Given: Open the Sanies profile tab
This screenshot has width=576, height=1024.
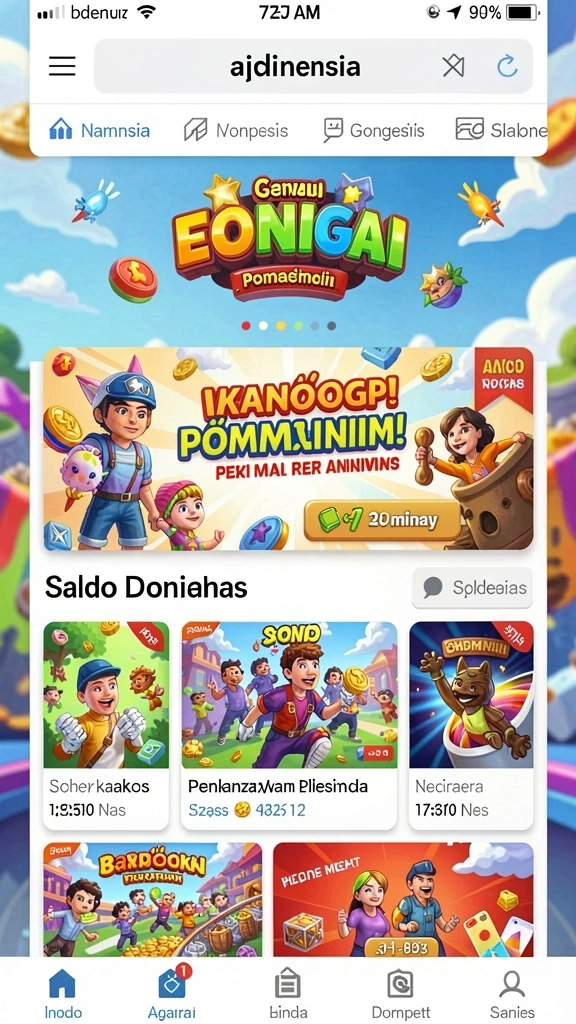Looking at the screenshot, I should (x=511, y=993).
